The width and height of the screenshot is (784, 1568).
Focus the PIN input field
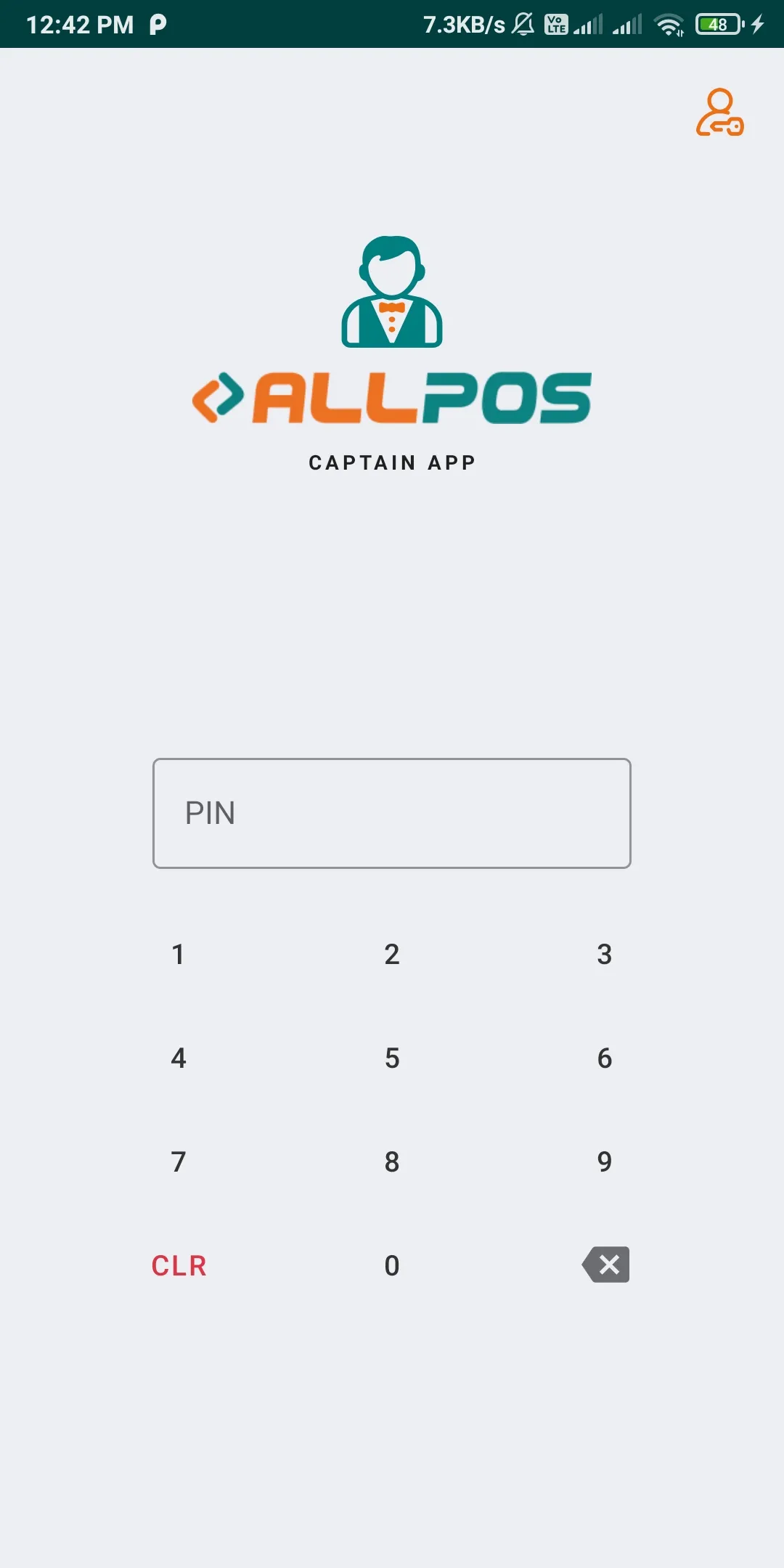tap(392, 813)
